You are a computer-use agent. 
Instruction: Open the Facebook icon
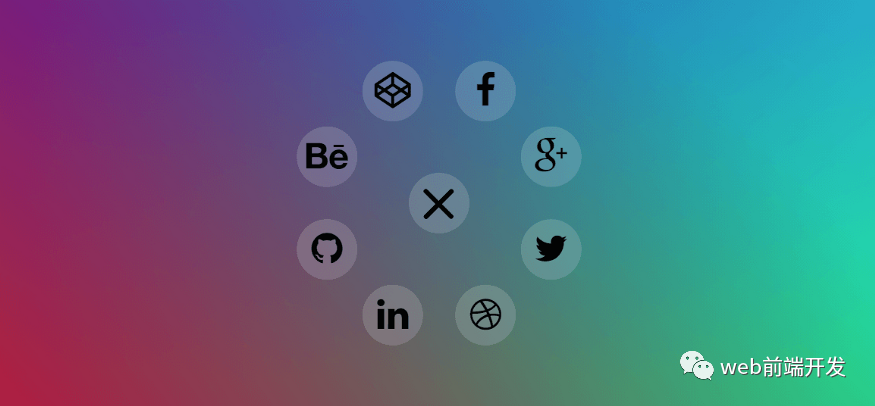click(x=485, y=91)
